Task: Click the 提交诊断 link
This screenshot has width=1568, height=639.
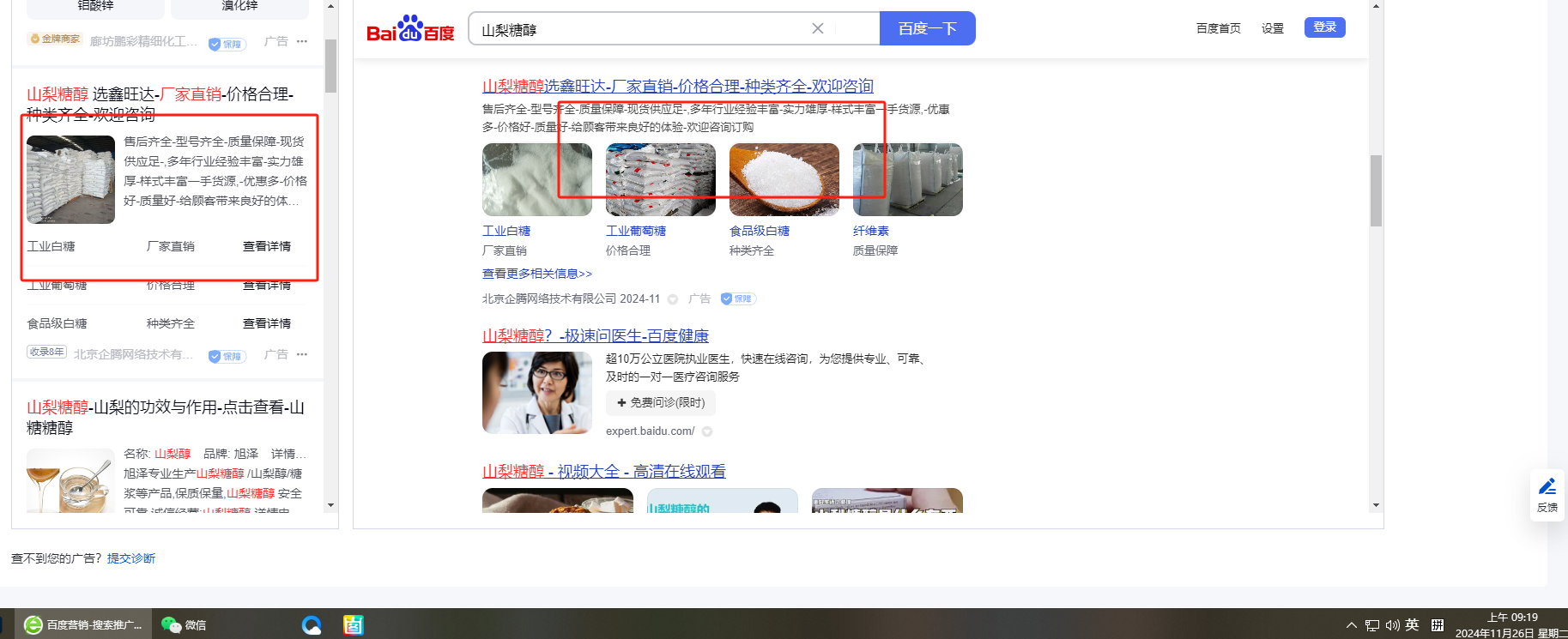Action: click(x=131, y=558)
